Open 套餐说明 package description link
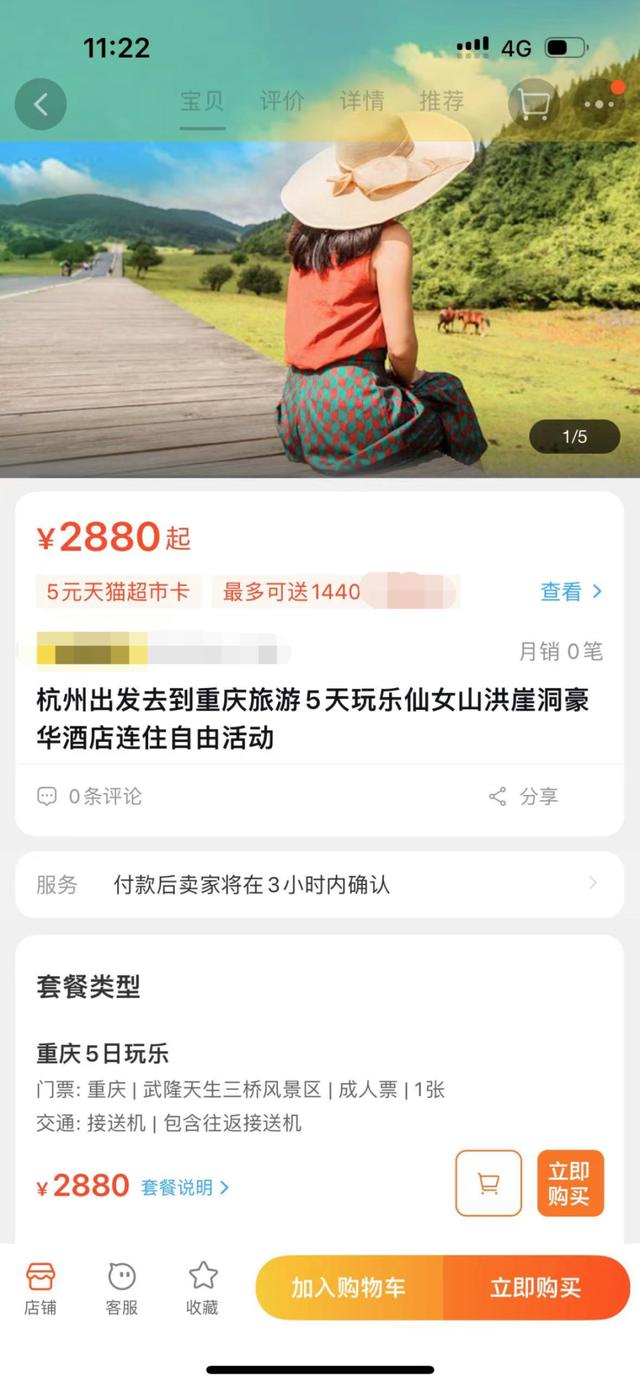 [185, 1187]
